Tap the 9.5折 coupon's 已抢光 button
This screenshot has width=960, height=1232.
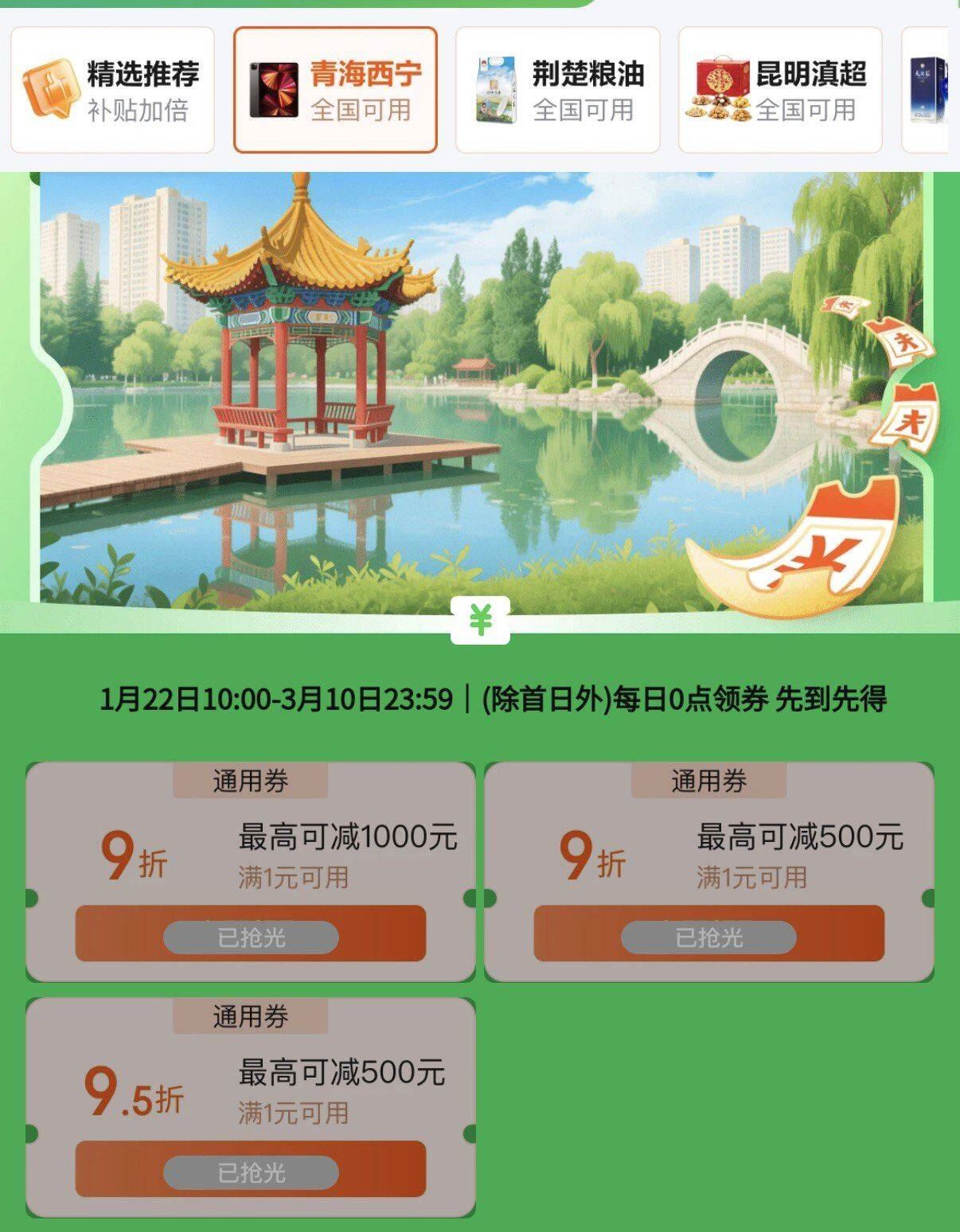click(x=251, y=1172)
